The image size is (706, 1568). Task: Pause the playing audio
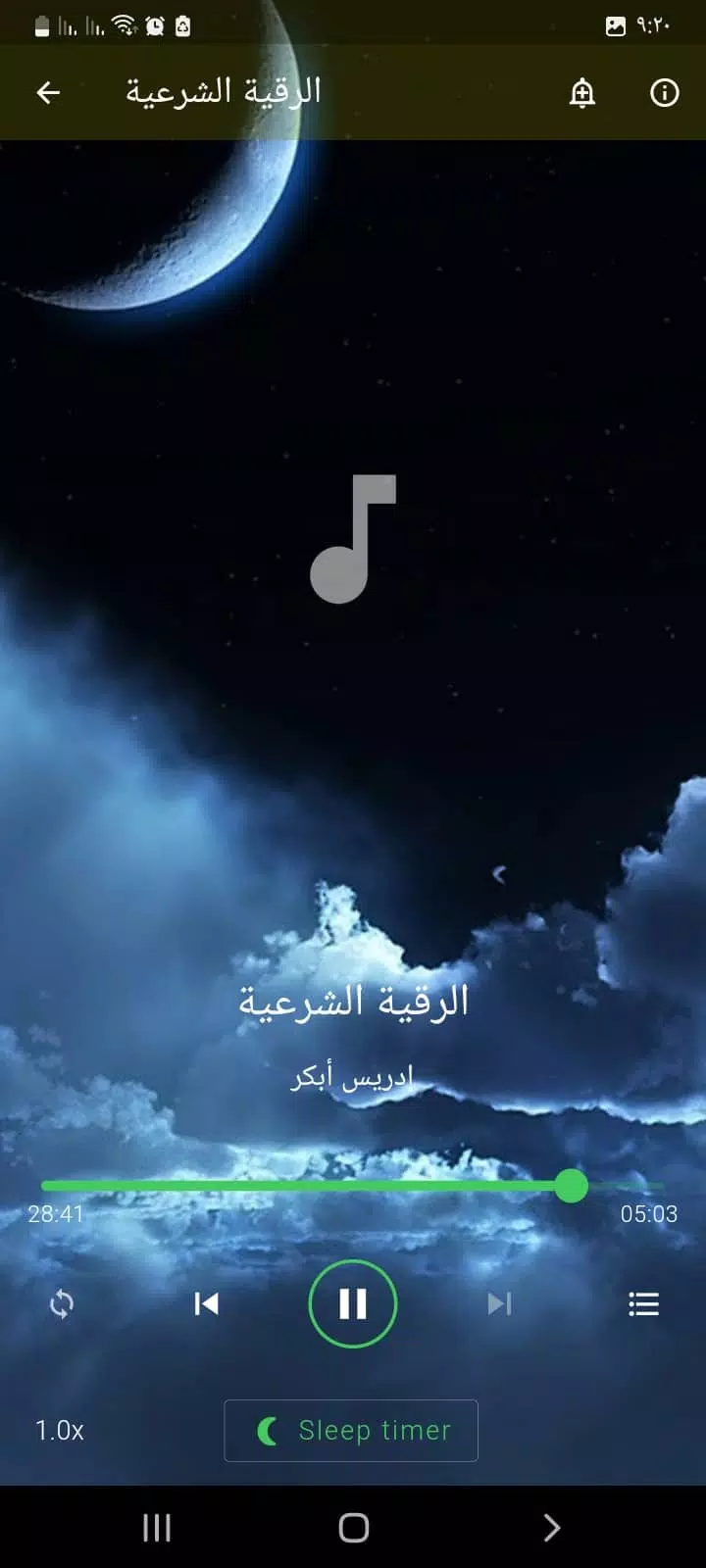click(x=352, y=1303)
